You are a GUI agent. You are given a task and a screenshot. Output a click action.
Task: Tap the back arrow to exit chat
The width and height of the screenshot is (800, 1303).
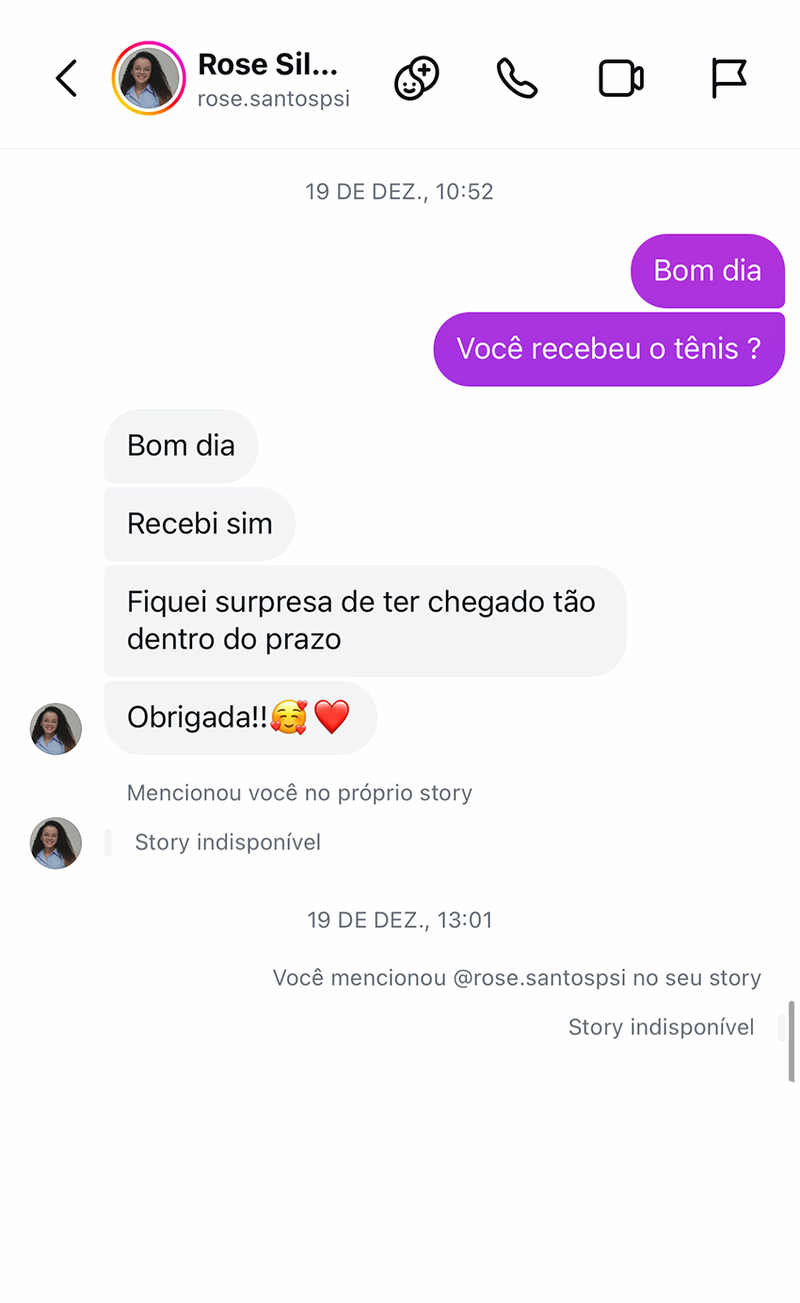click(66, 78)
